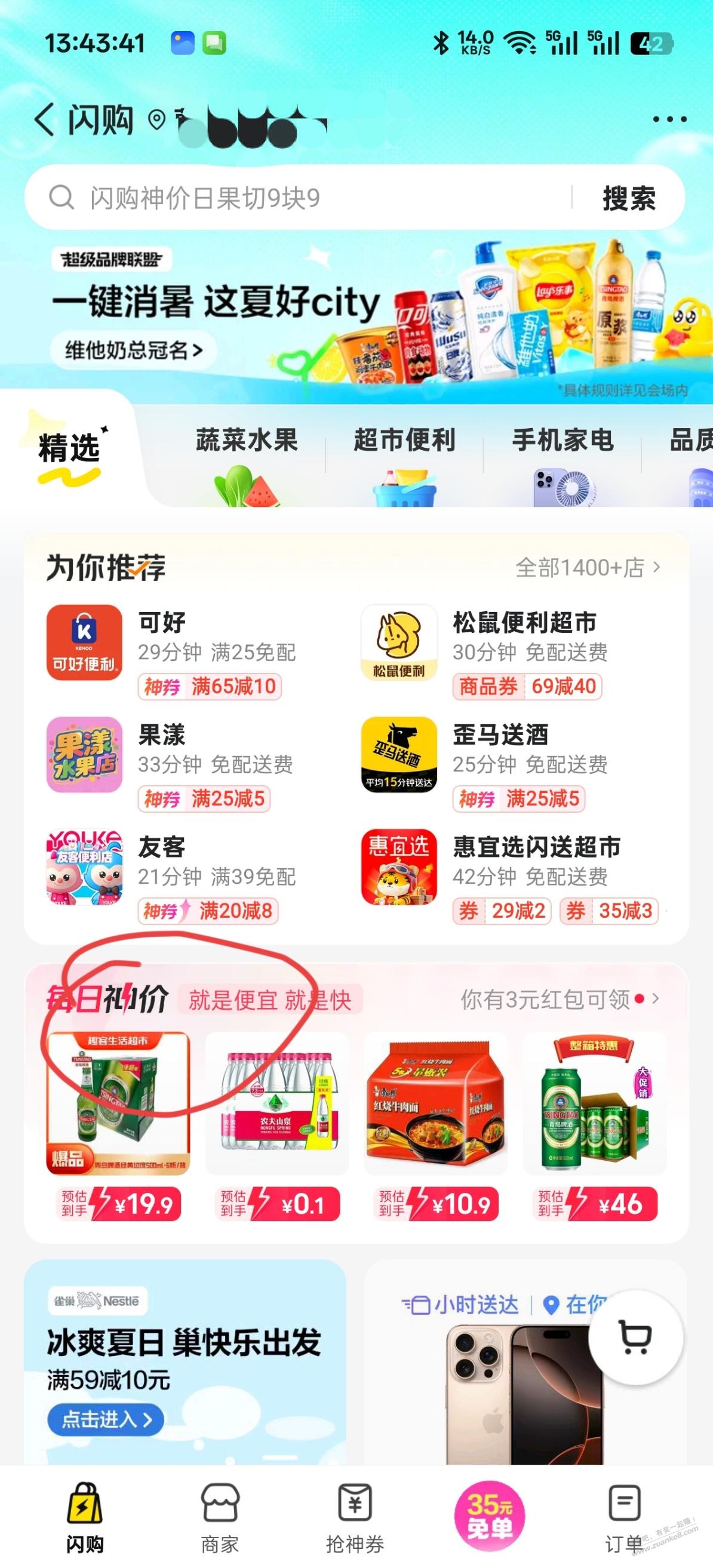Viewport: 713px width, 1568px height.
Task: Tap the 搜索 button
Action: tap(629, 198)
